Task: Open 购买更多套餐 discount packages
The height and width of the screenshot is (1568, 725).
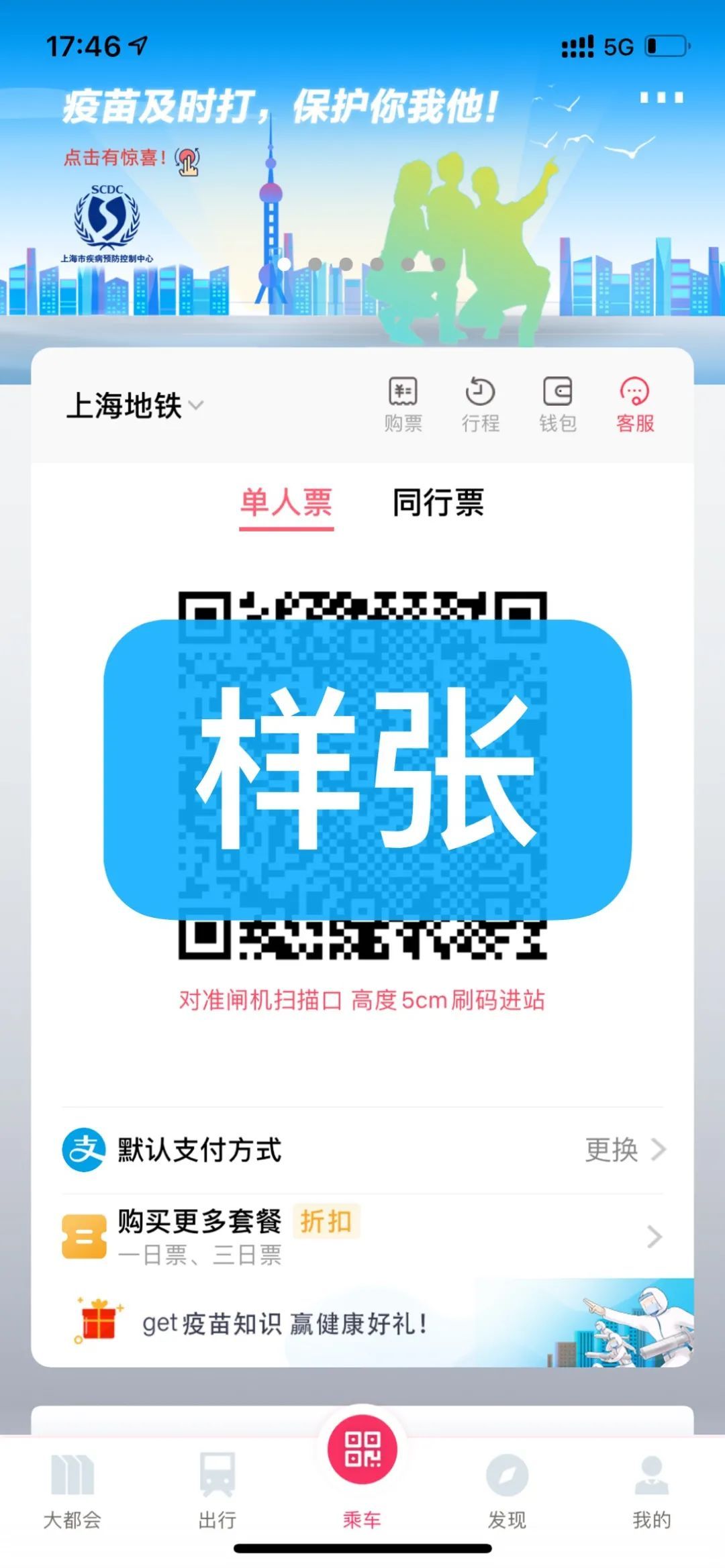Action: point(362,1236)
